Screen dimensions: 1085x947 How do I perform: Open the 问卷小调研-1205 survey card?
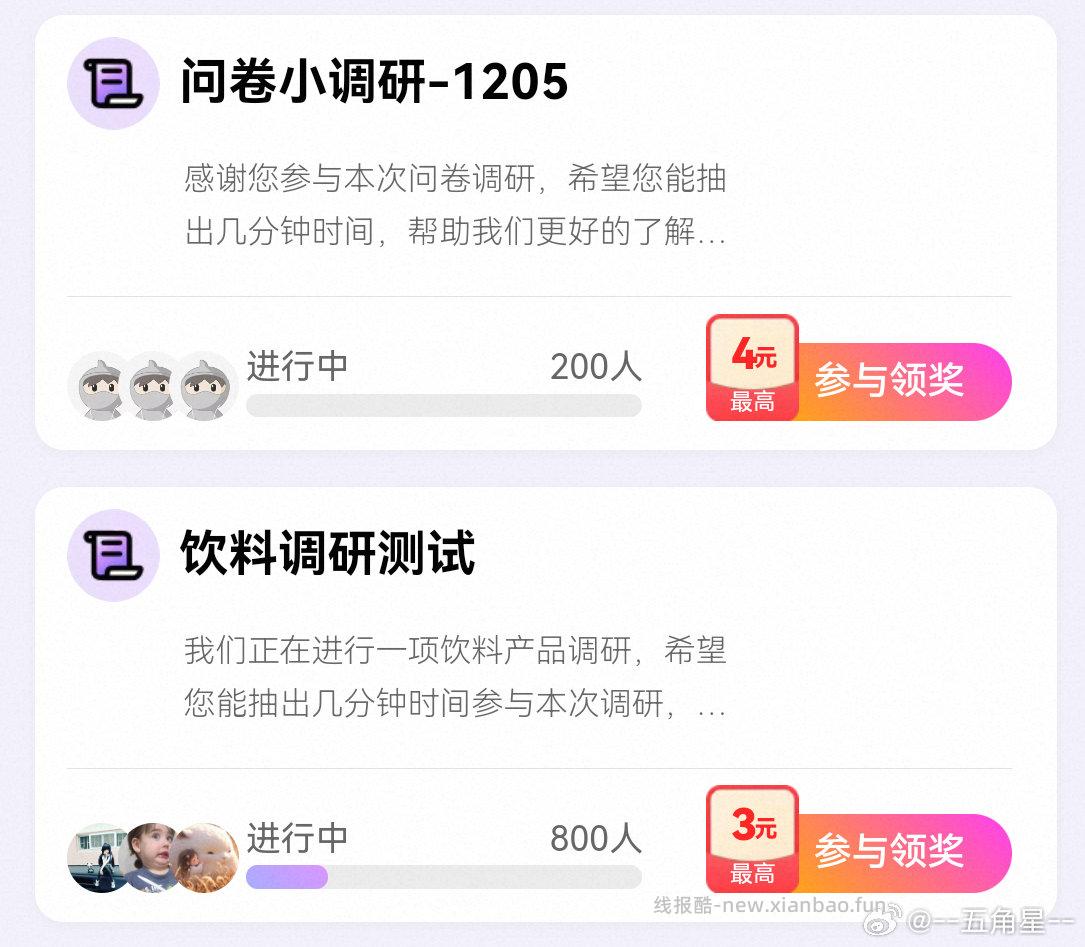click(x=374, y=82)
